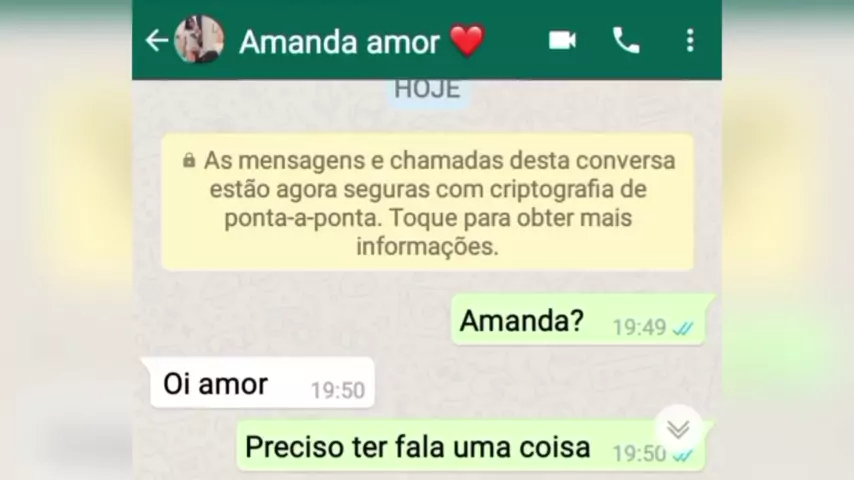This screenshot has height=480, width=854.
Task: Jump to latest messages with the down arrow
Action: pyautogui.click(x=678, y=429)
